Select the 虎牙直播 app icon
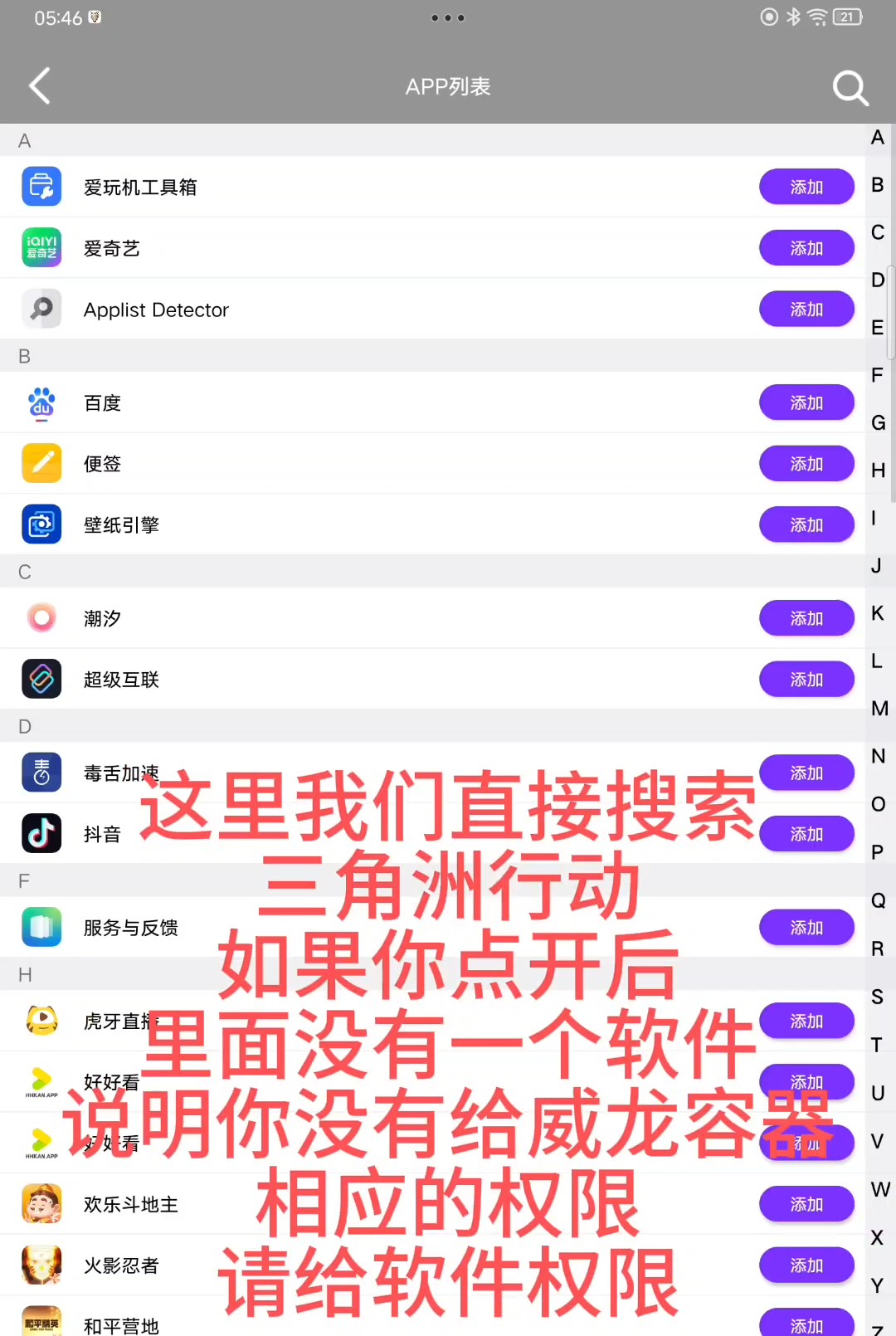 (x=41, y=1021)
